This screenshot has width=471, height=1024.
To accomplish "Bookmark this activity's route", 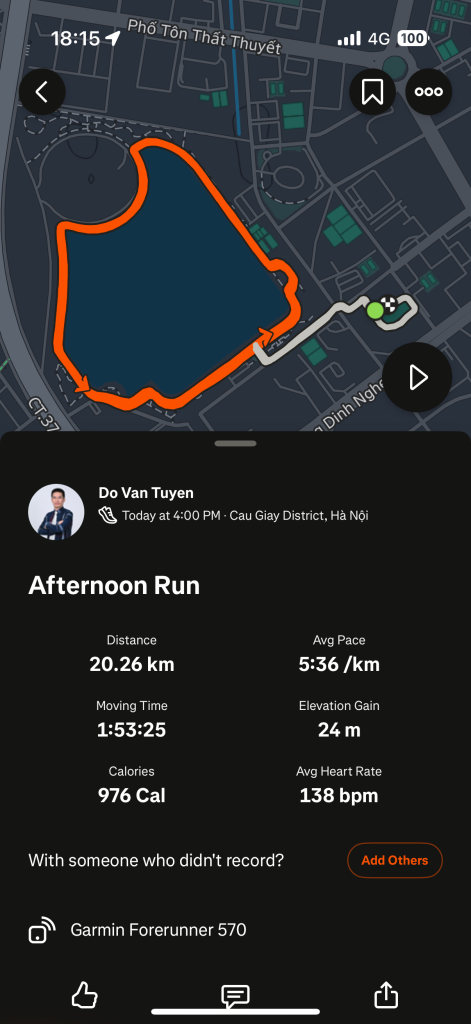I will point(372,92).
